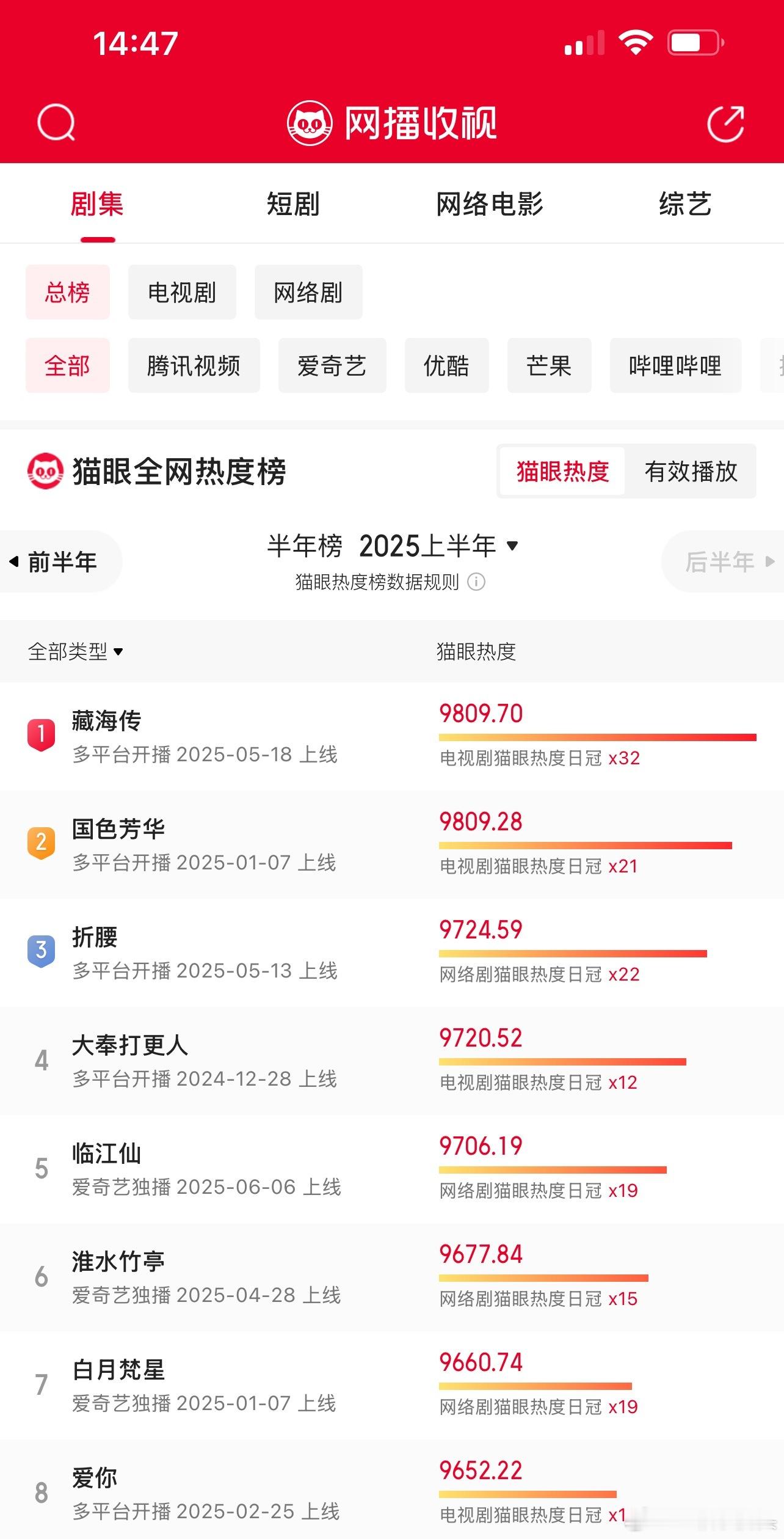Screen dimensions: 784x1539
Task: Select the 优酷 platform filter
Action: [x=447, y=365]
